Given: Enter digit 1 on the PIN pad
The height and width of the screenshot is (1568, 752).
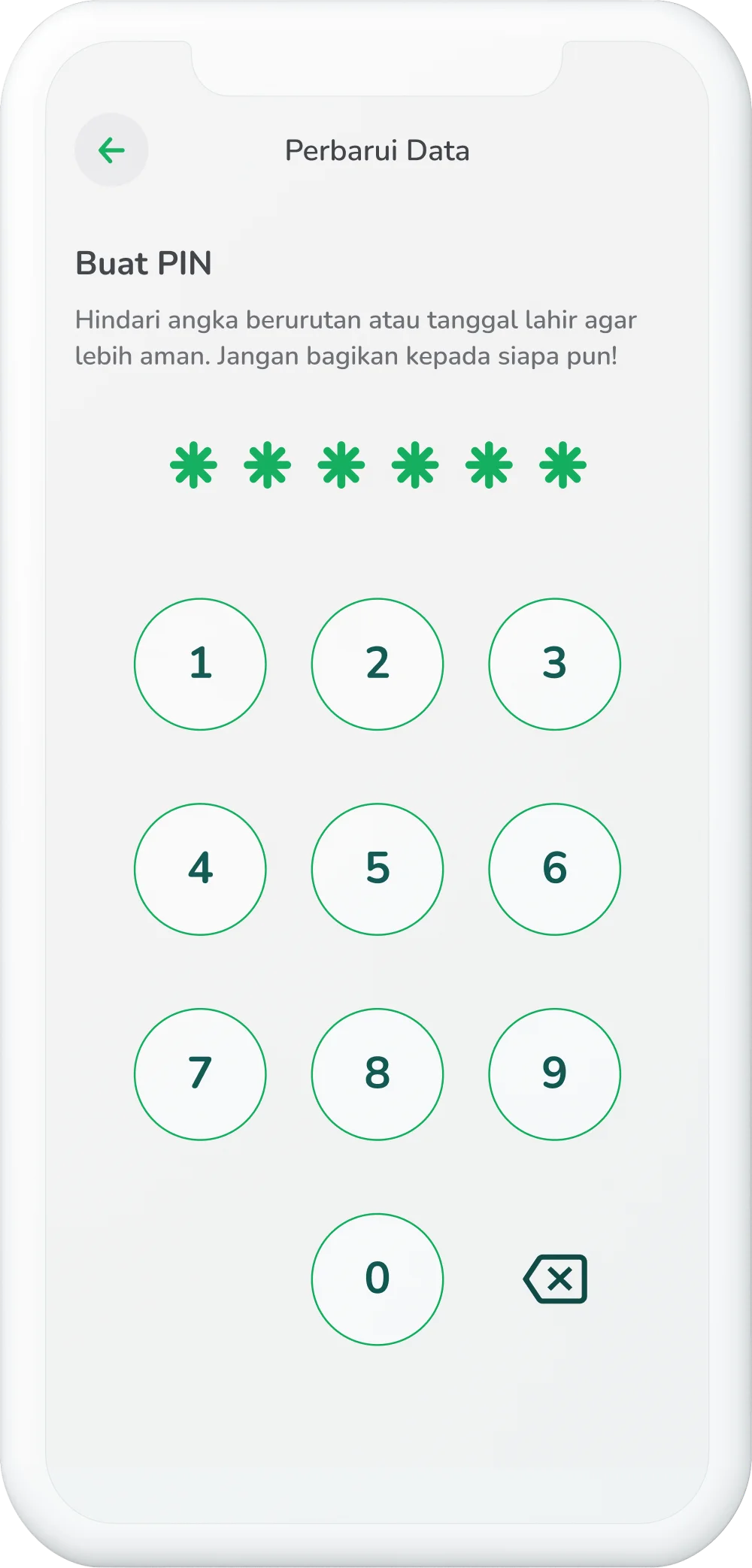Looking at the screenshot, I should (200, 664).
